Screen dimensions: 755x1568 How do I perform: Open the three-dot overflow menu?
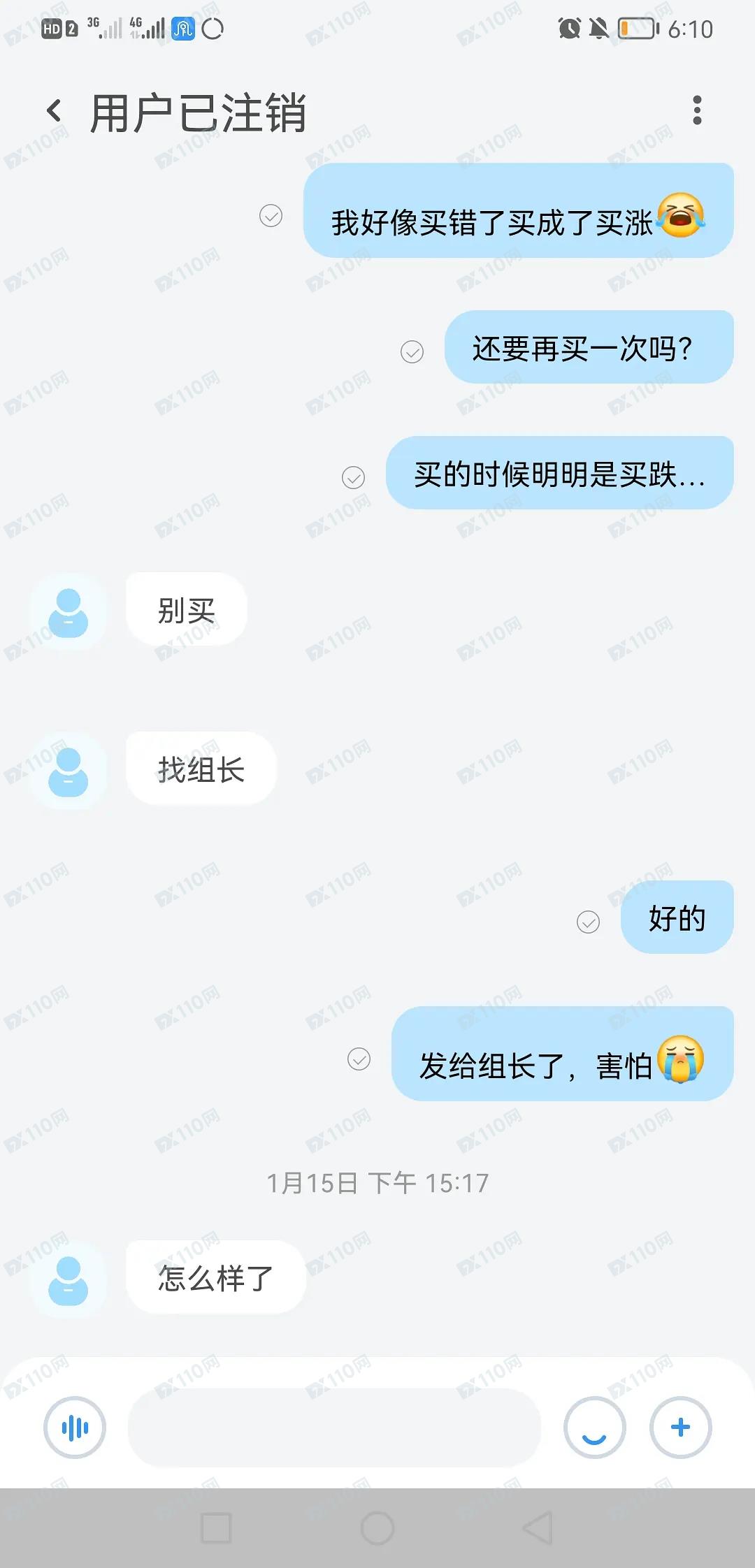click(x=696, y=111)
